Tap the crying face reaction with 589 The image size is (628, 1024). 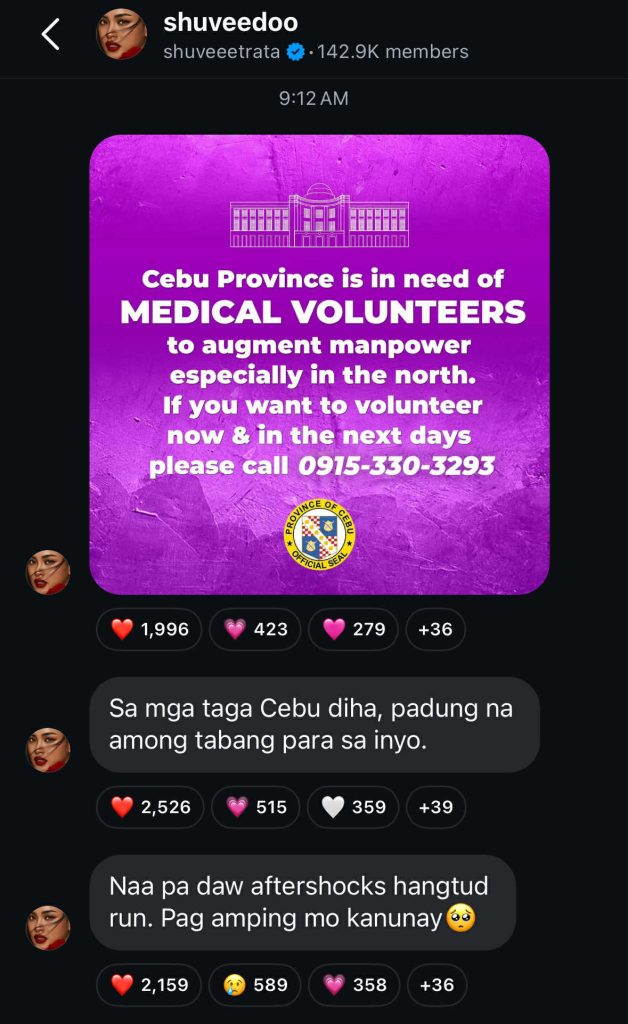pyautogui.click(x=255, y=985)
